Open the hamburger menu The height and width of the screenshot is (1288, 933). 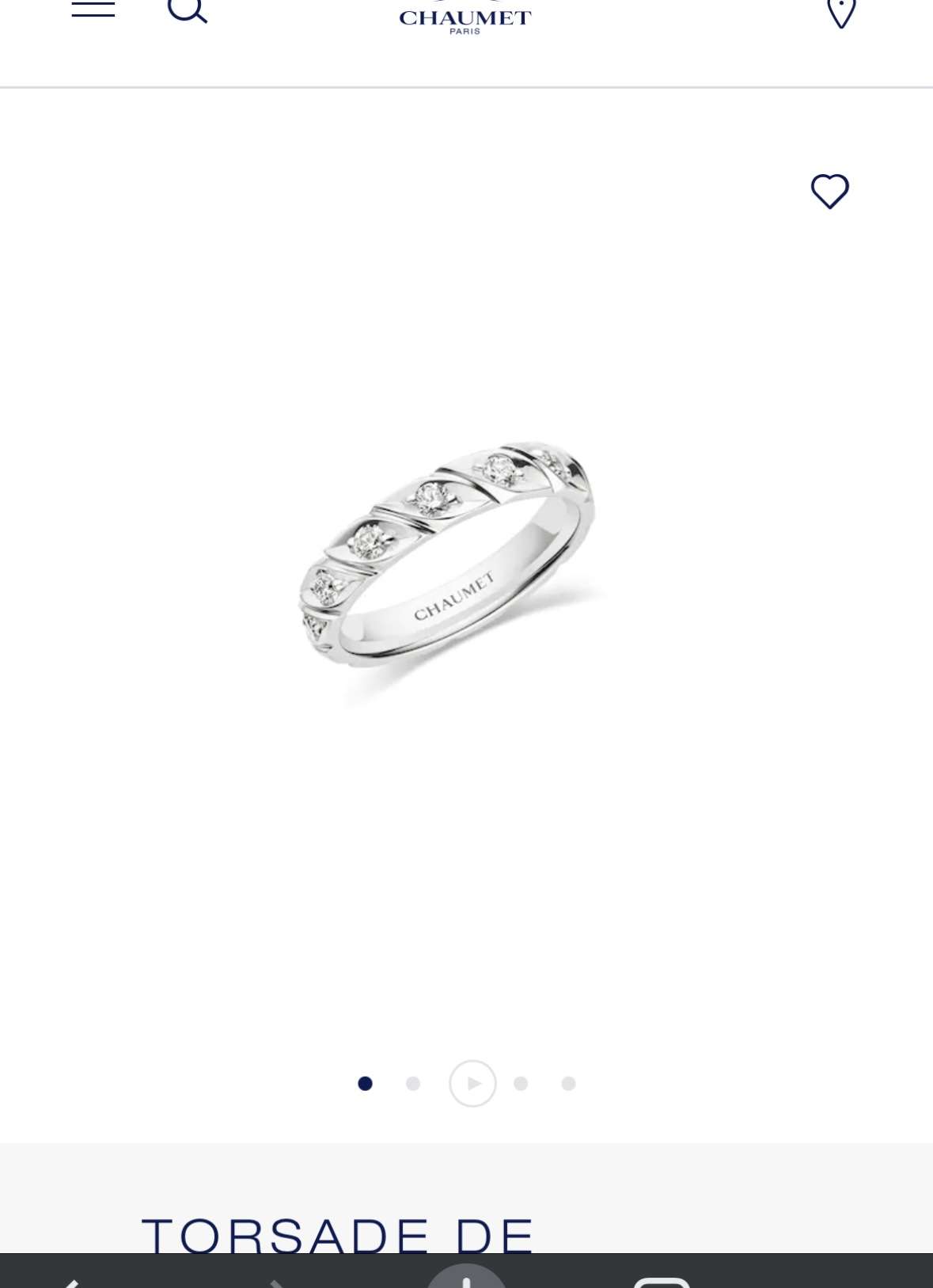(93, 9)
